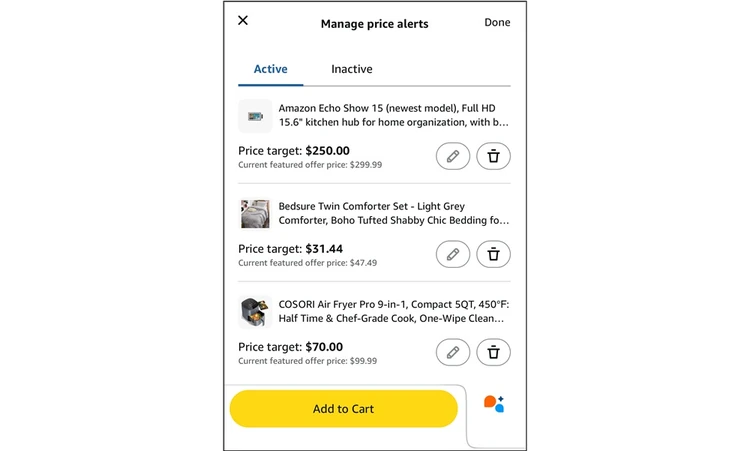Screen dimensions: 750x451
Task: Open the COSORI Air Fryer Pro listing
Action: (393, 311)
